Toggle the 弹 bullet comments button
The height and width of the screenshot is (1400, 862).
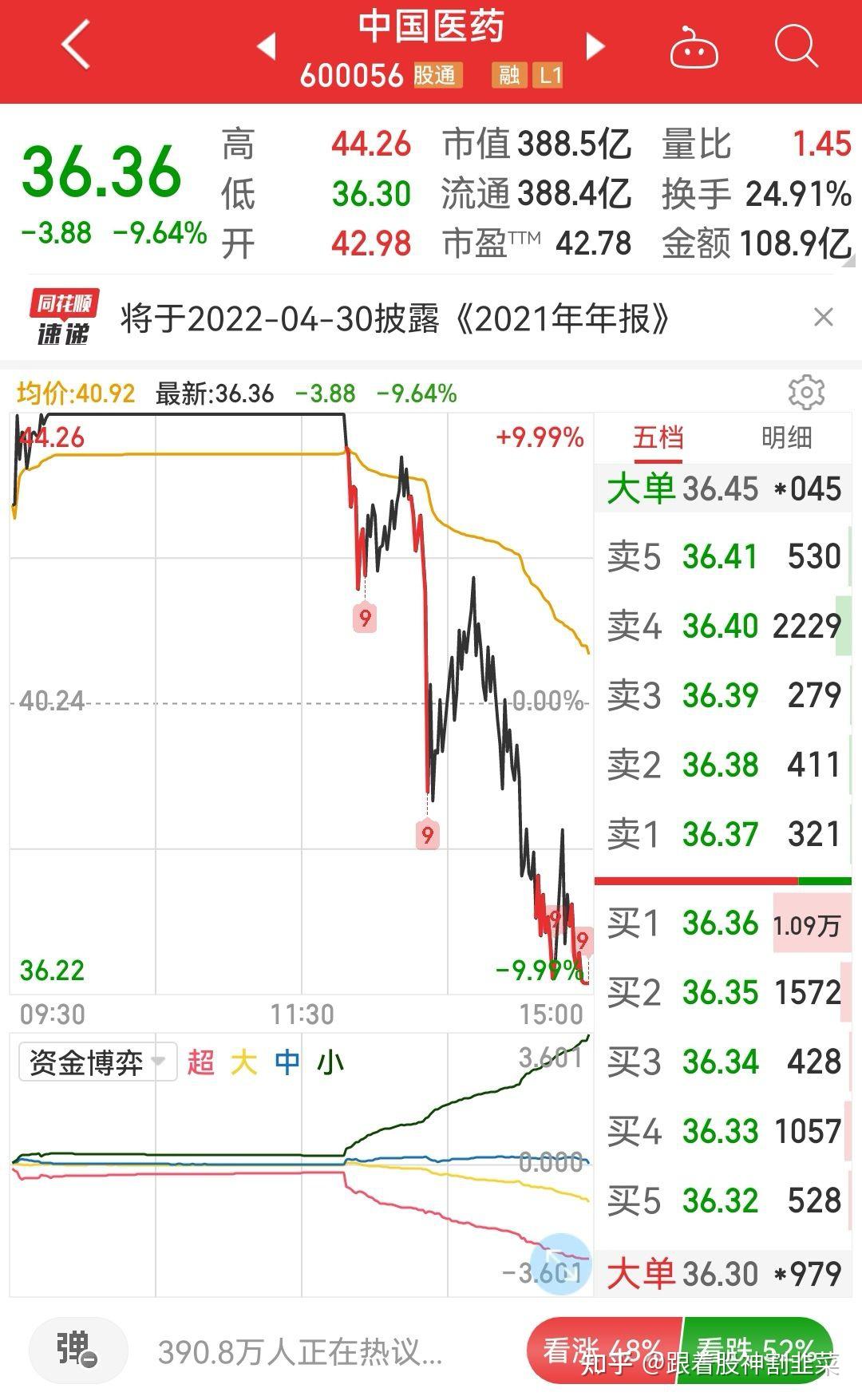click(x=78, y=1351)
